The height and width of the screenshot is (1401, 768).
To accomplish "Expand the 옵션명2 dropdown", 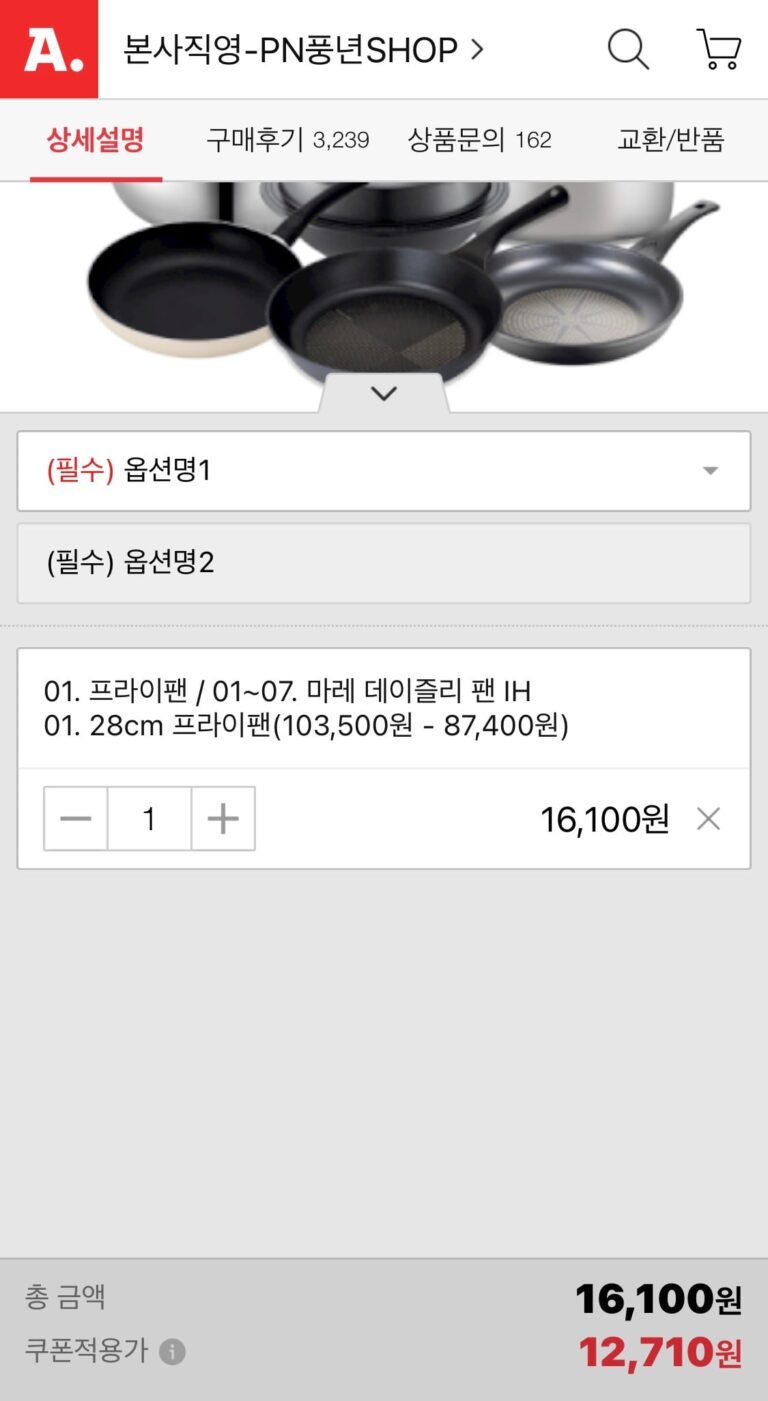I will click(384, 563).
